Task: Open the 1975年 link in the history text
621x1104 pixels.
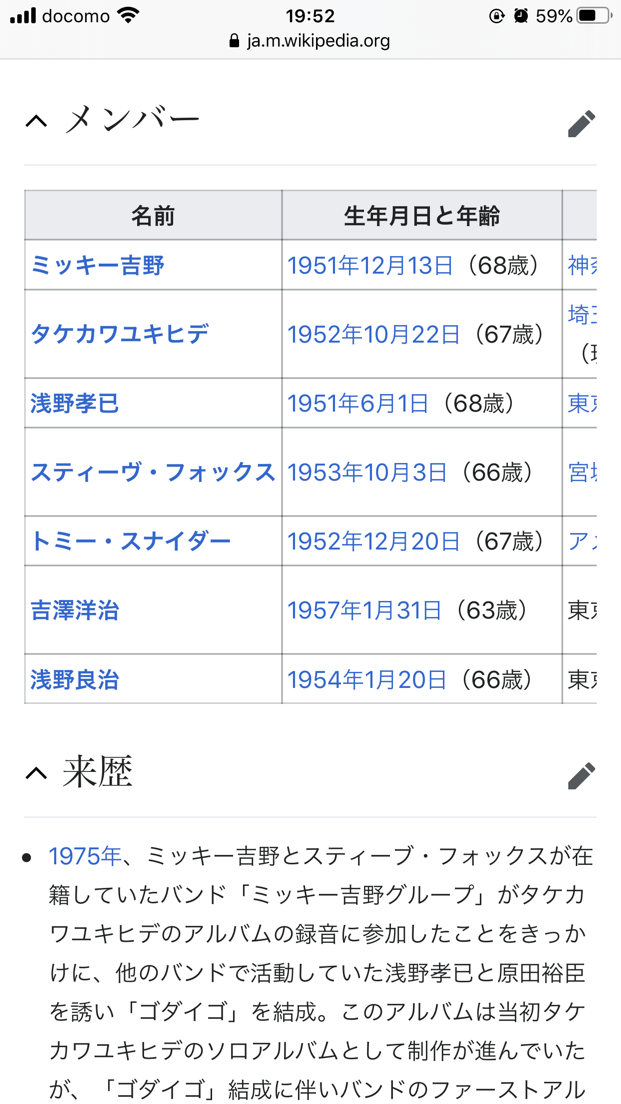Action: point(85,857)
